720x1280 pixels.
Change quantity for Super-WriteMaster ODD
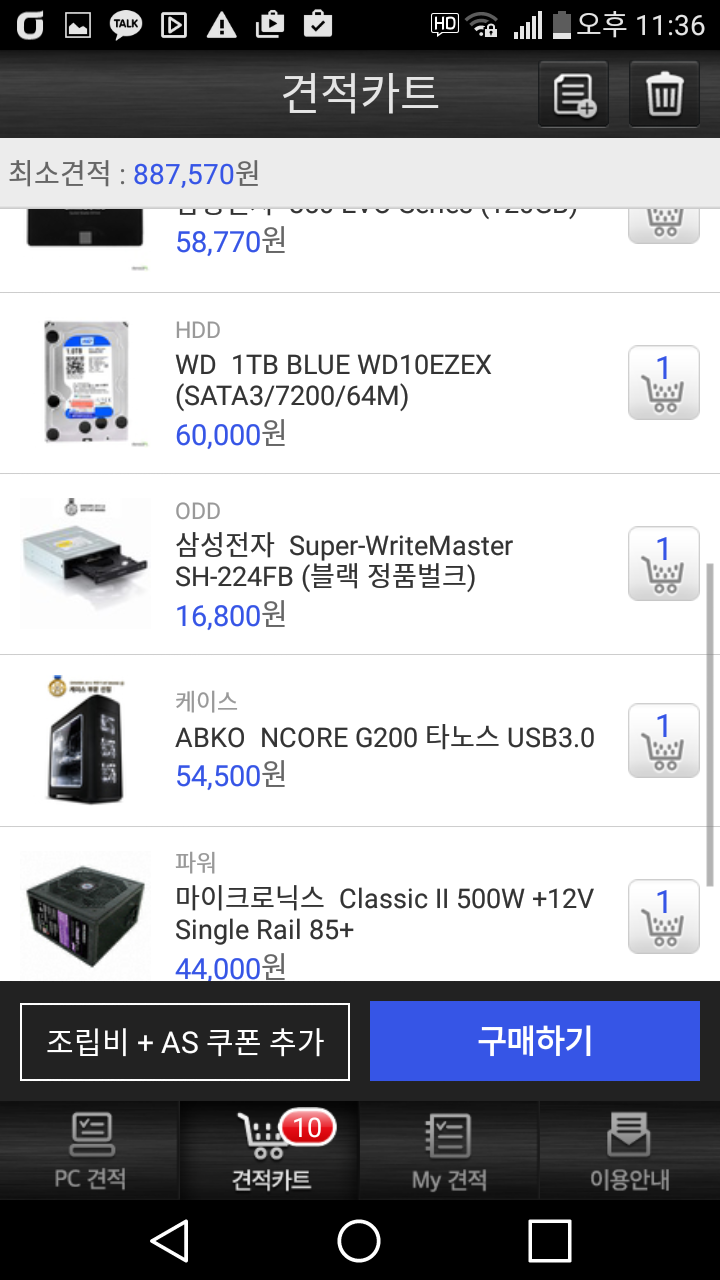tap(663, 563)
